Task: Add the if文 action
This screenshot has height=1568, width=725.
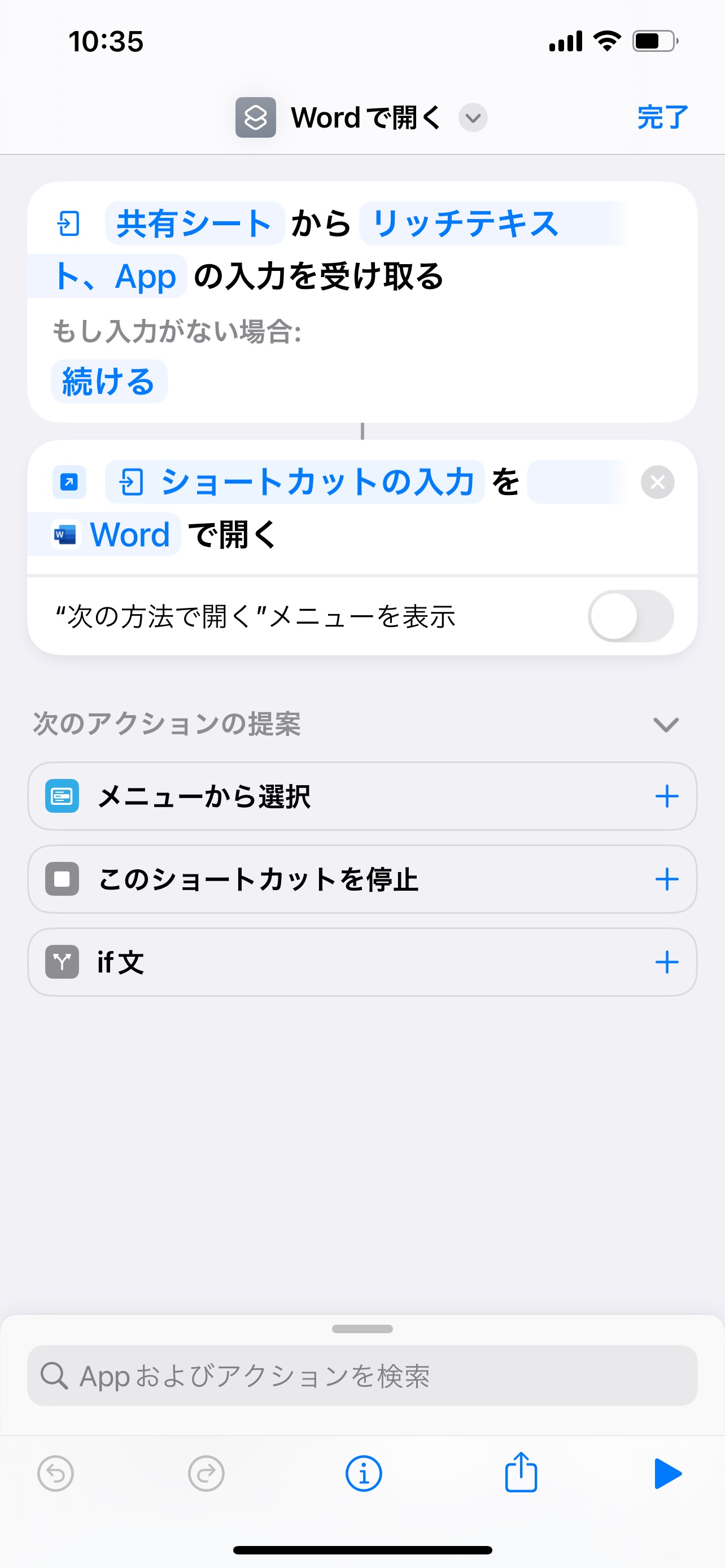Action: point(667,962)
